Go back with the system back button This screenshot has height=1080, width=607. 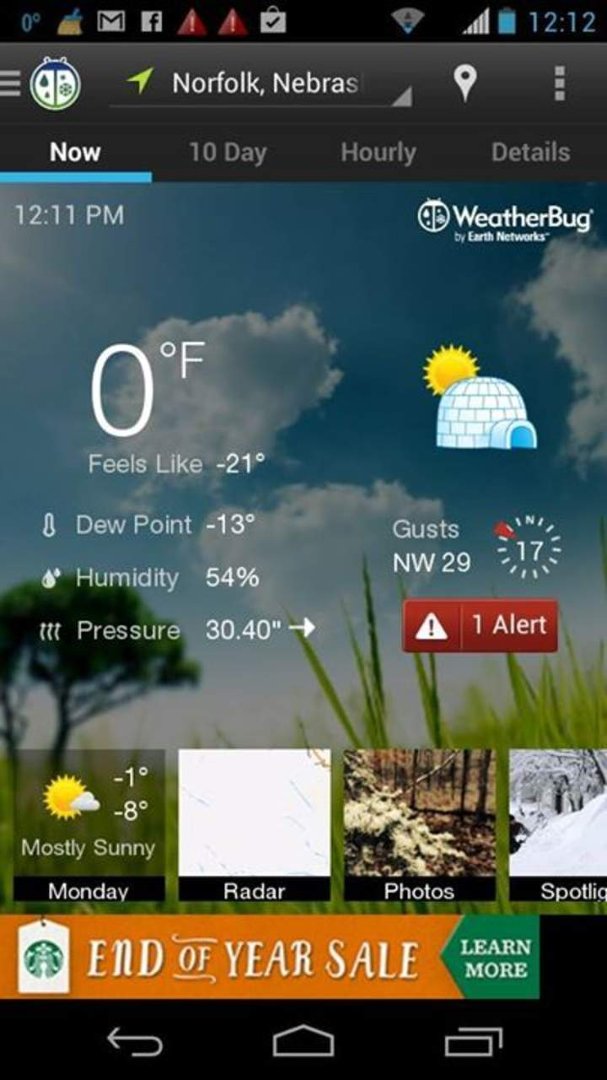[x=135, y=1041]
